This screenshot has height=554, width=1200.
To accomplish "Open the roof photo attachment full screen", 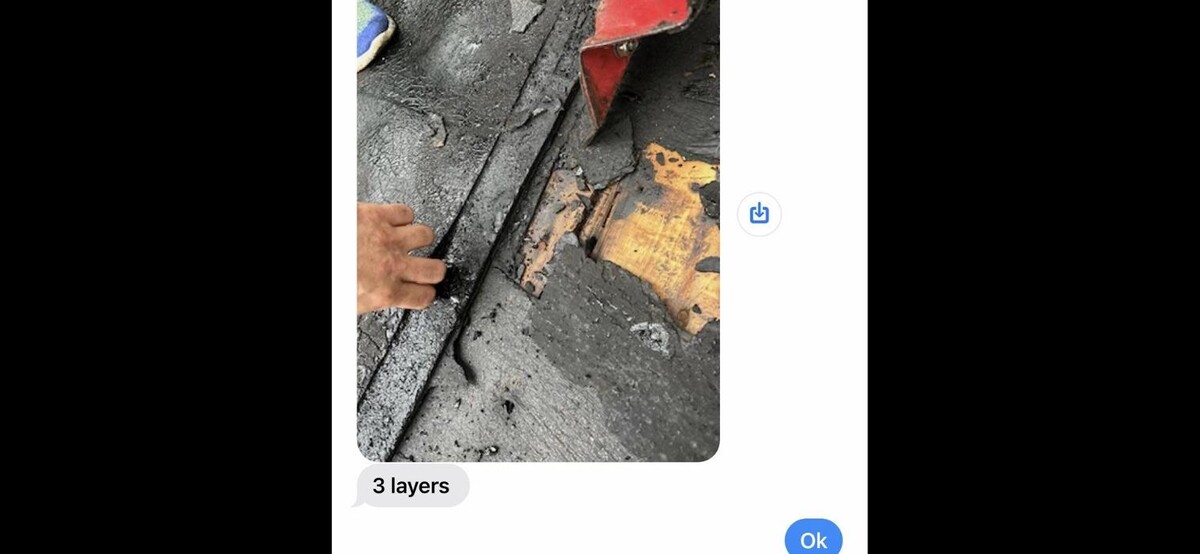I will tap(538, 230).
